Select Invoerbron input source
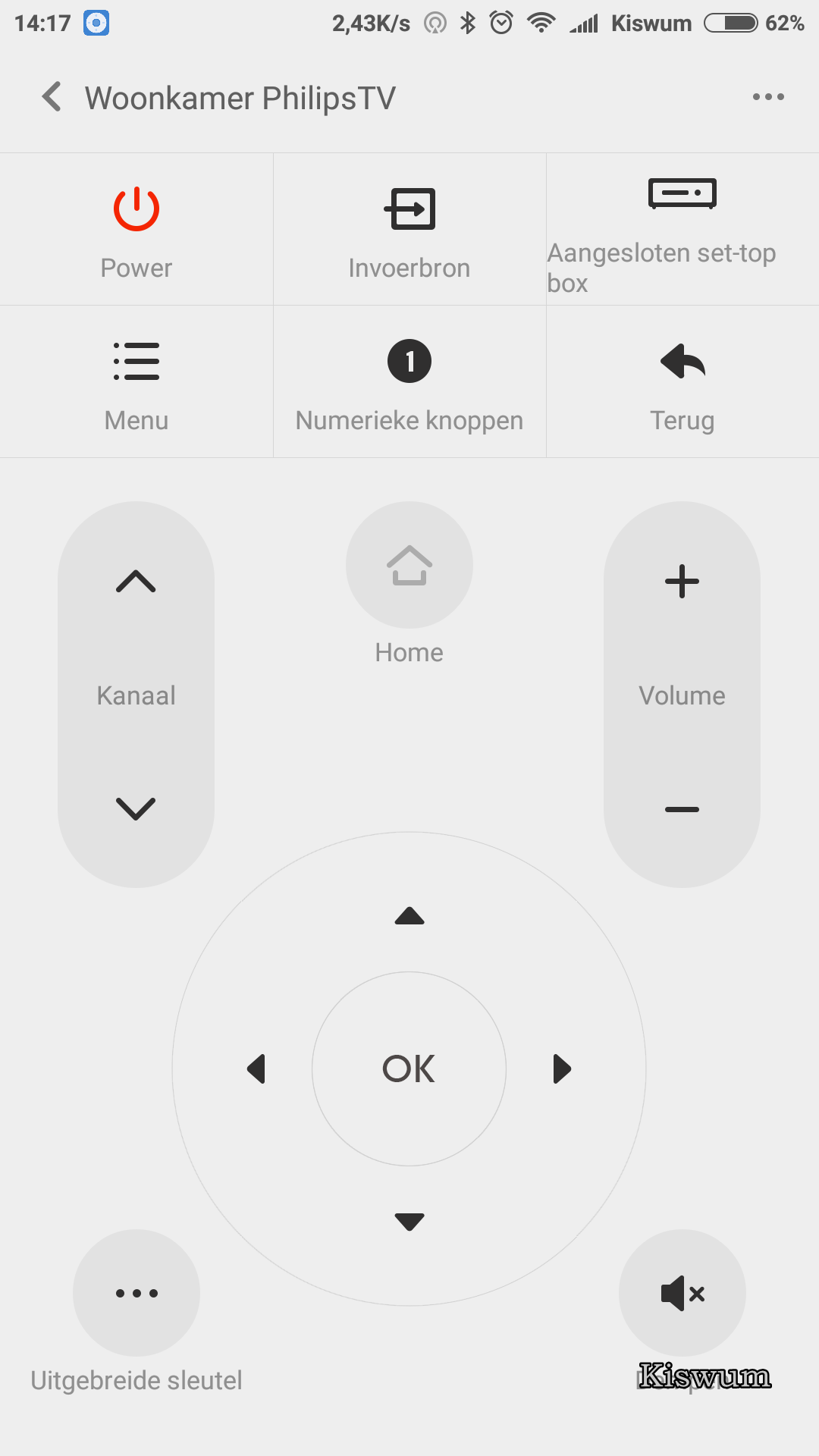This screenshot has width=819, height=1456. [x=409, y=229]
